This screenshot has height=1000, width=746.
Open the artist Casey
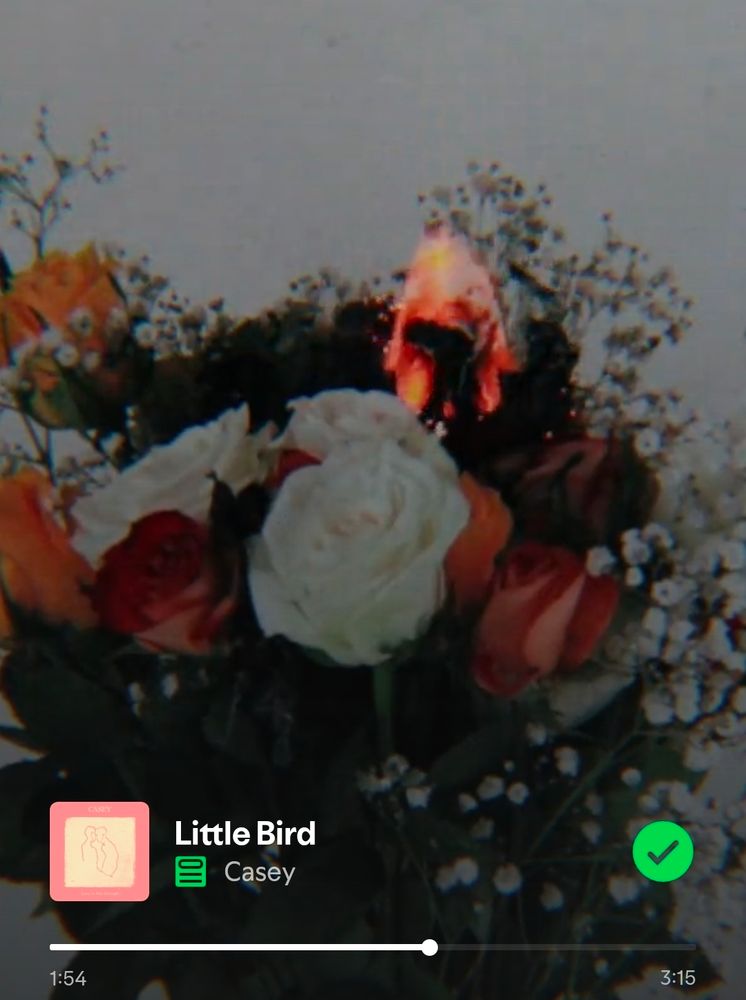click(260, 872)
